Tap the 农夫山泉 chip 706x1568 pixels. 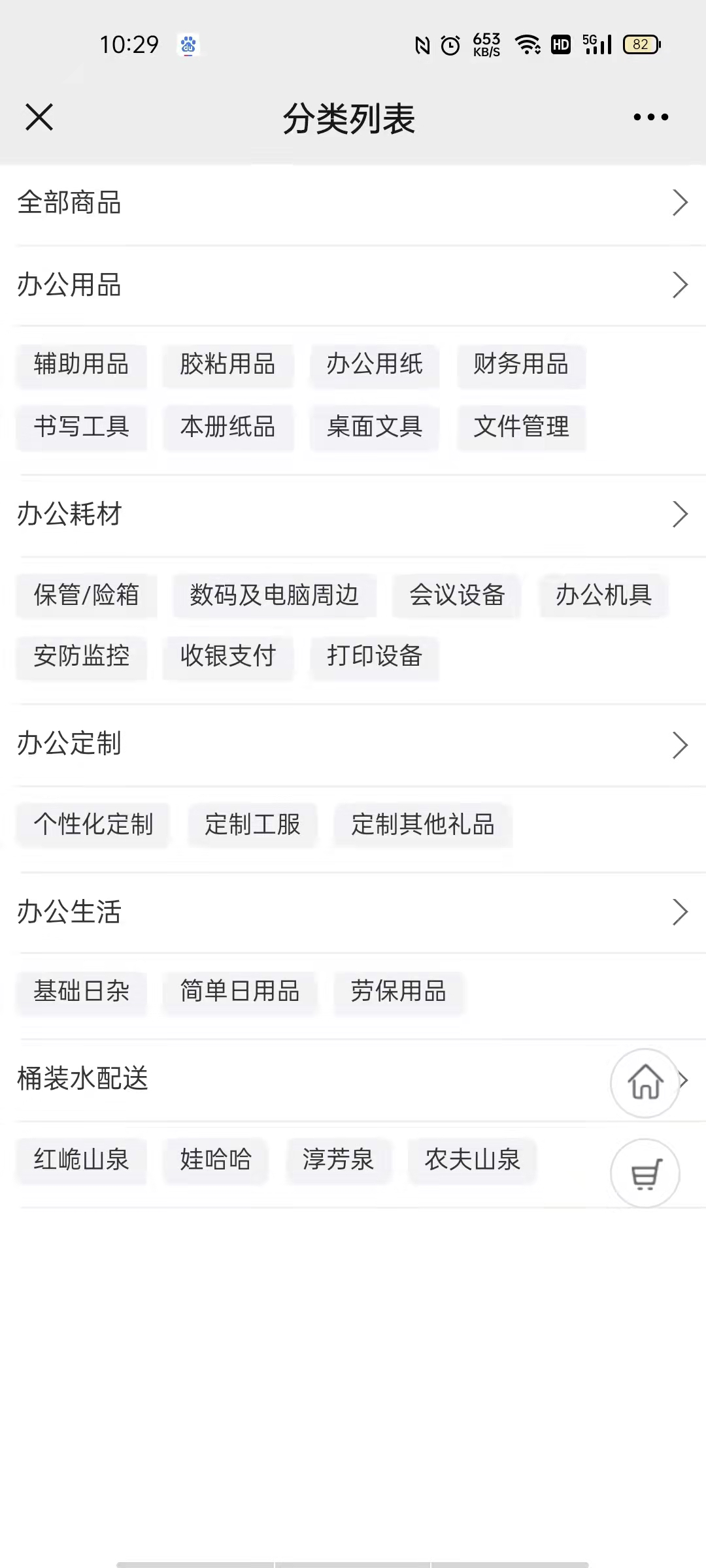(x=472, y=1160)
